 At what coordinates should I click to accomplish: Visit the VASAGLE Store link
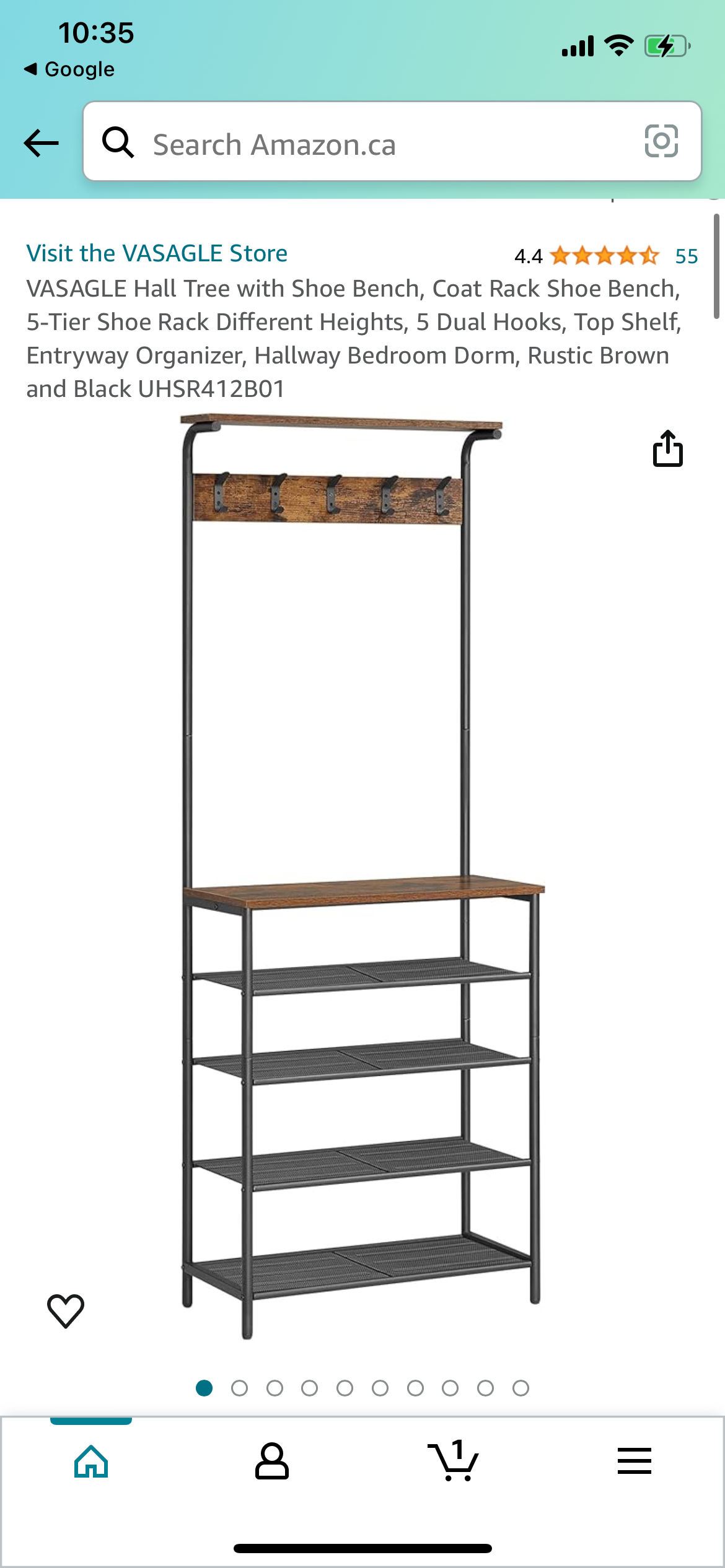[x=157, y=253]
